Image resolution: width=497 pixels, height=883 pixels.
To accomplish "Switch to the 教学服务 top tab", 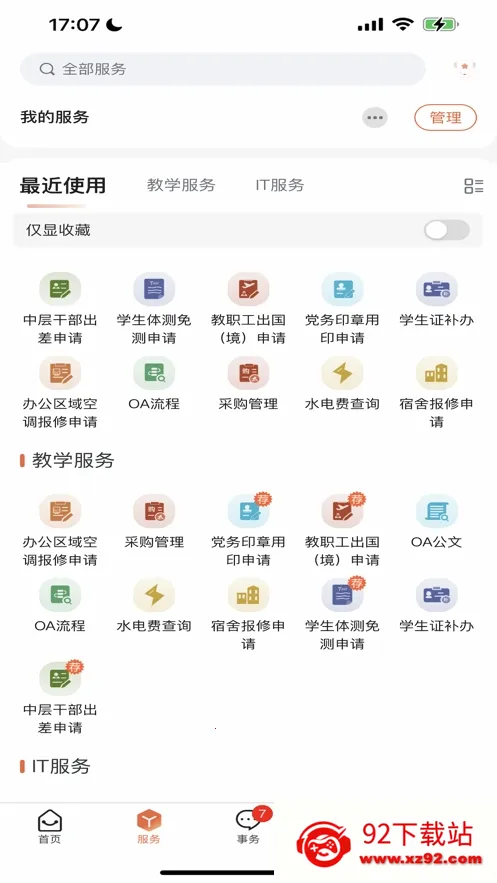I will [x=181, y=185].
